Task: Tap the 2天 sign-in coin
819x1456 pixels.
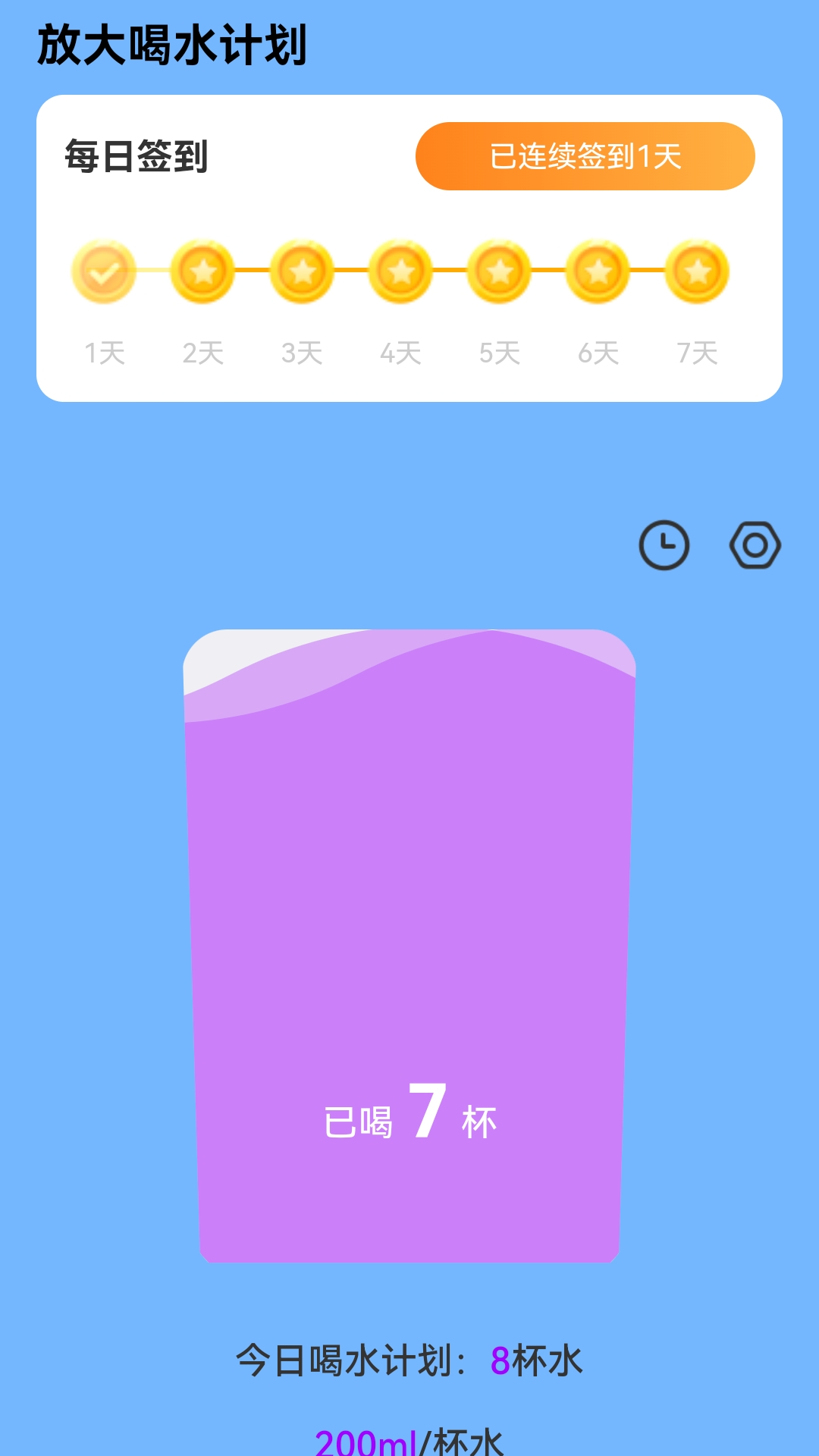Action: click(202, 271)
